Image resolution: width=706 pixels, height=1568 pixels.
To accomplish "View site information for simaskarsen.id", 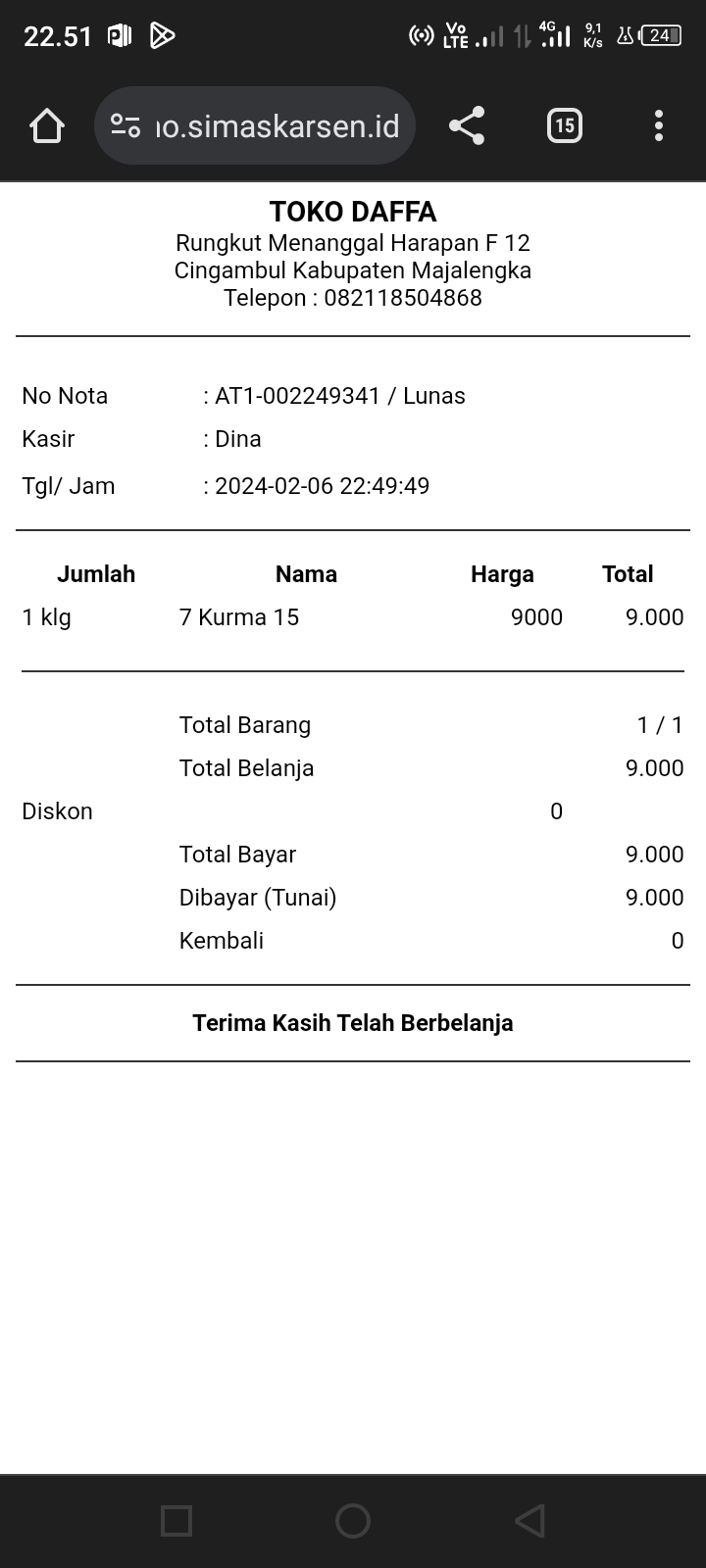I will pyautogui.click(x=126, y=125).
